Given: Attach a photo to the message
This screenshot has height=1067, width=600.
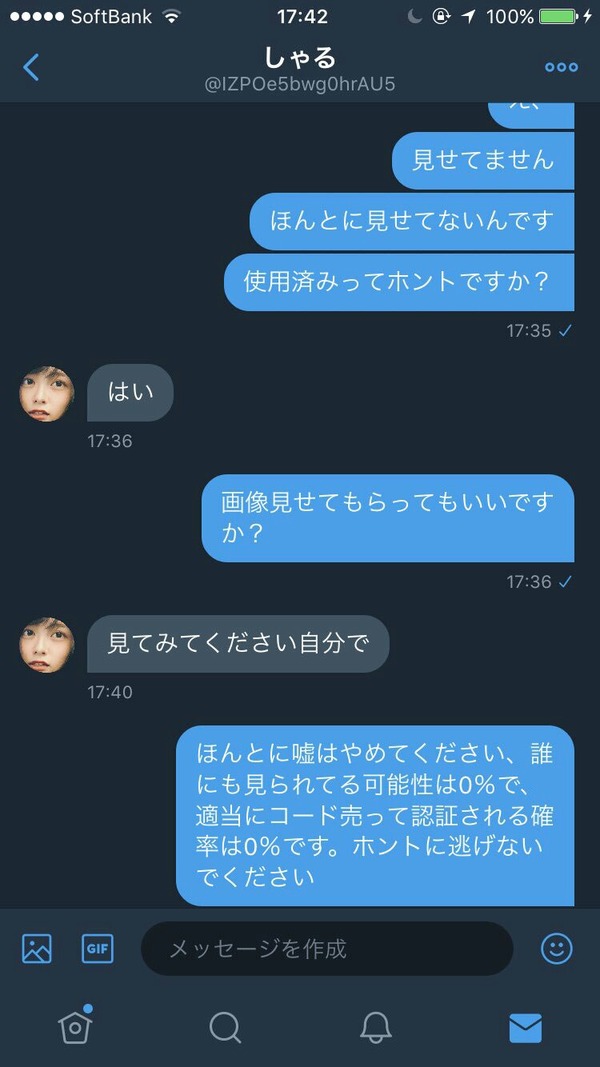Looking at the screenshot, I should click(x=37, y=948).
